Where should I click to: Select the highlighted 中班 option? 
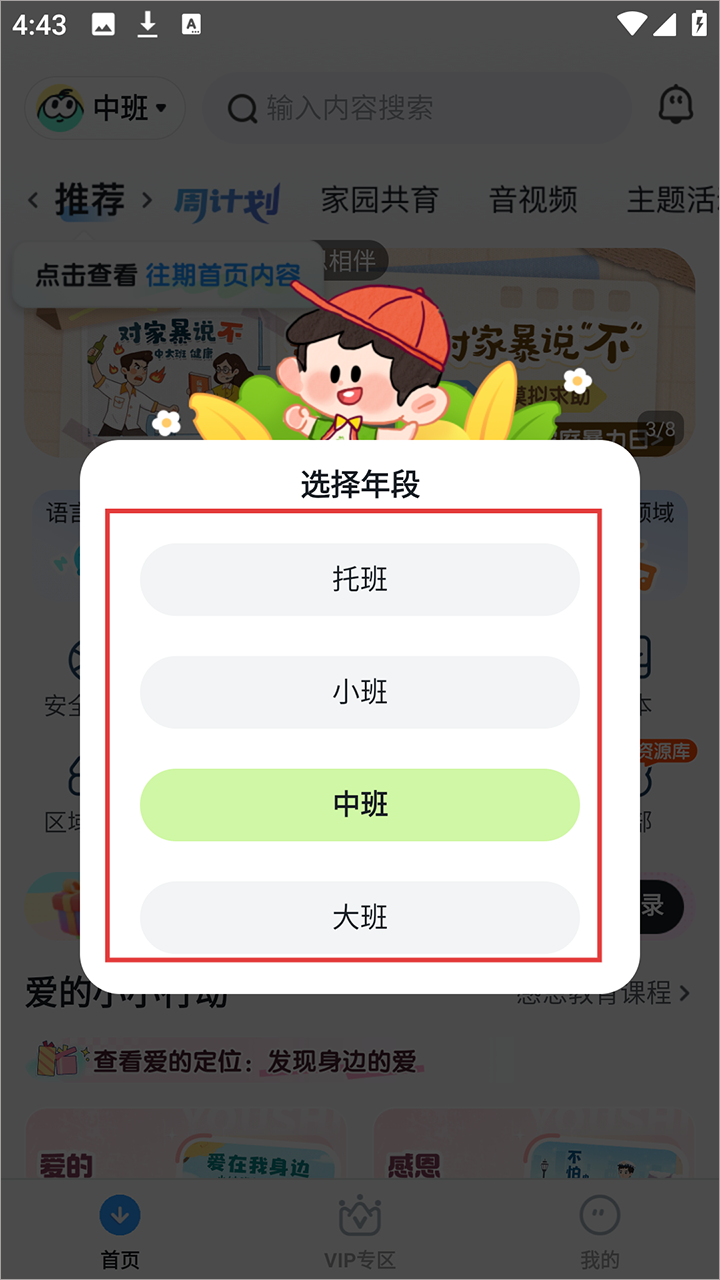(x=360, y=804)
